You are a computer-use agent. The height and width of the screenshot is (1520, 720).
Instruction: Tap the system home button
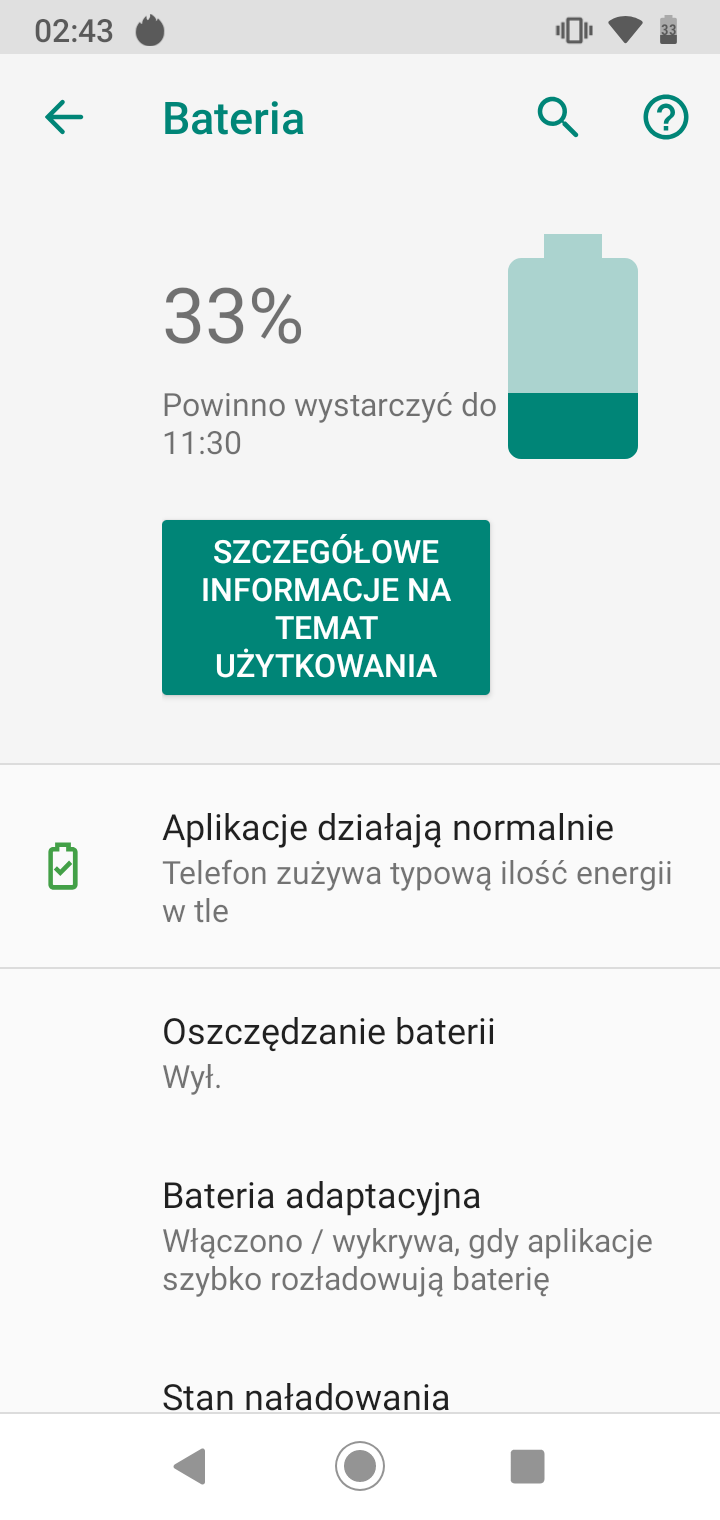[360, 1466]
